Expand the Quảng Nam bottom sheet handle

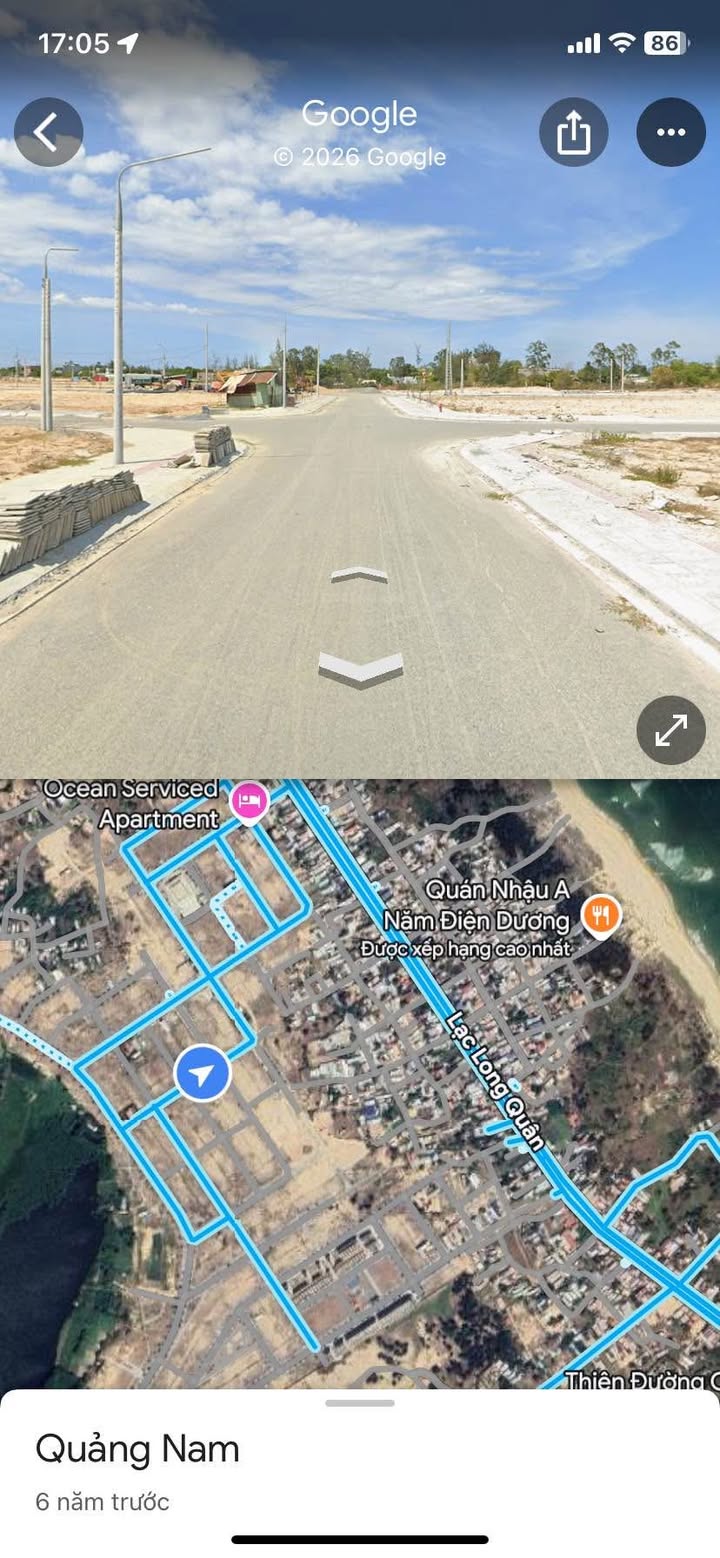pyautogui.click(x=360, y=1403)
